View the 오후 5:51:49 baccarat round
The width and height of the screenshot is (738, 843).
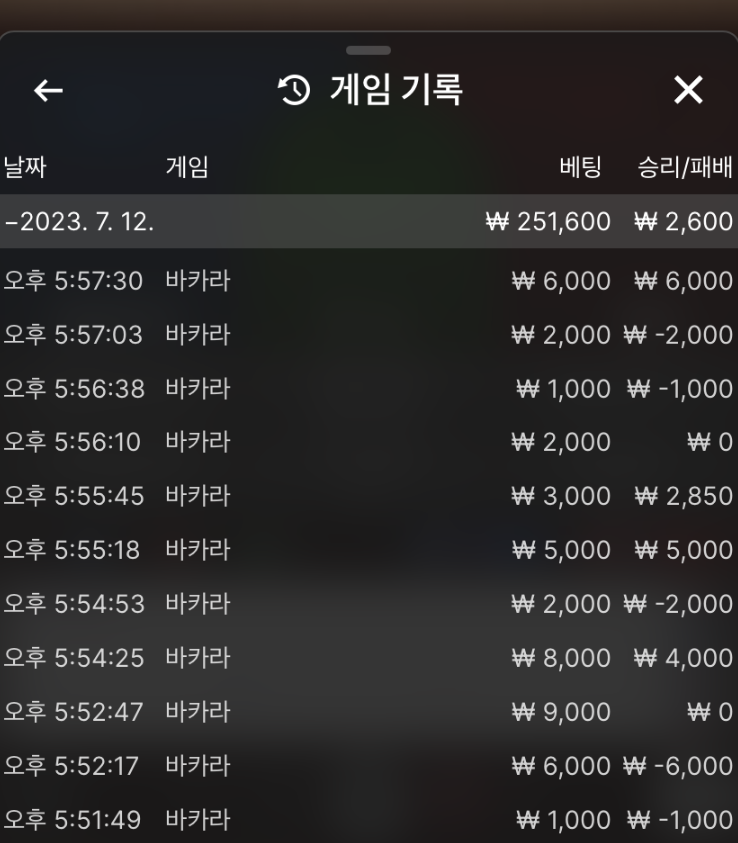pos(368,820)
